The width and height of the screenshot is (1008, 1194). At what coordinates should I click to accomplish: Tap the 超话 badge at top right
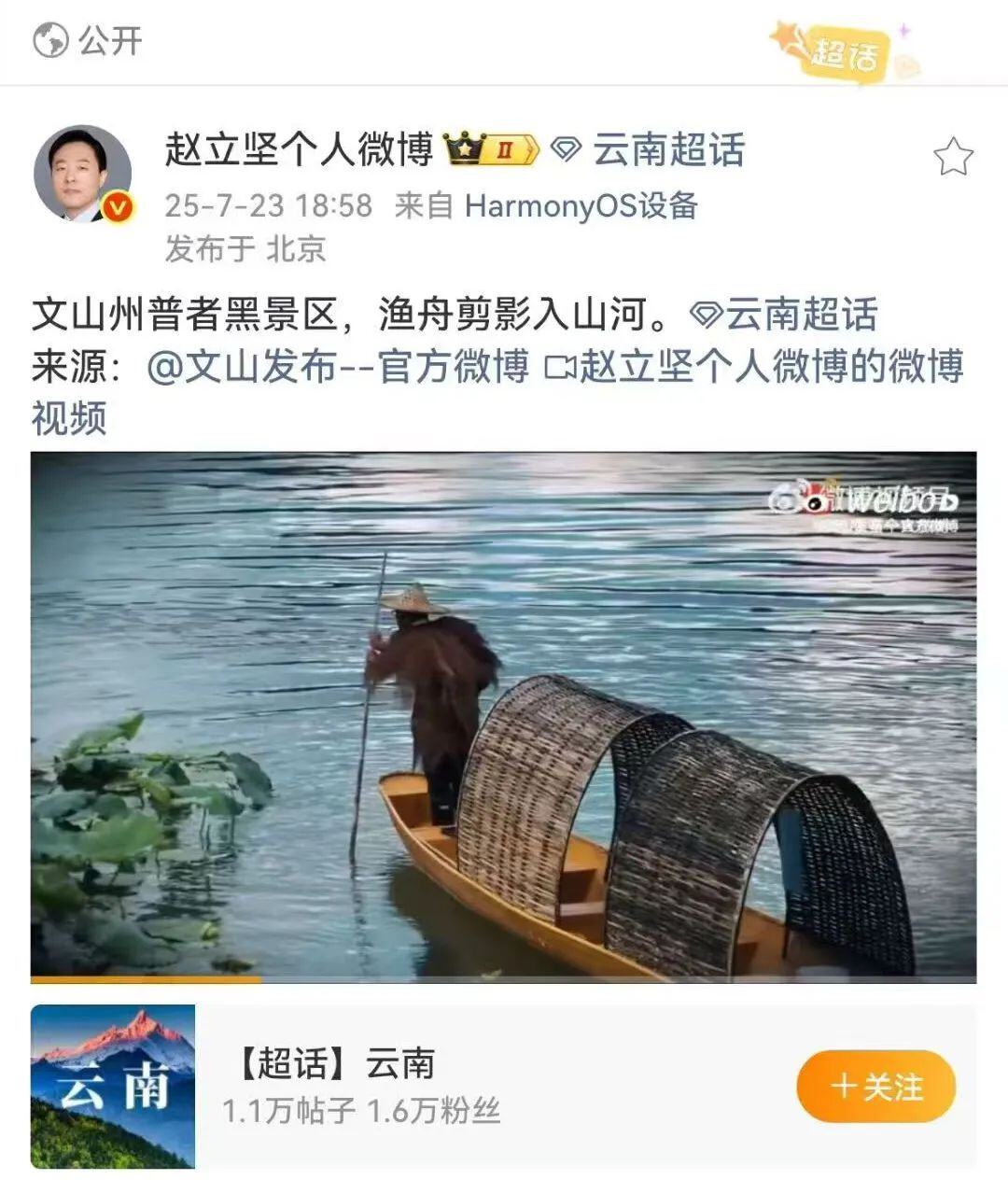tap(843, 52)
